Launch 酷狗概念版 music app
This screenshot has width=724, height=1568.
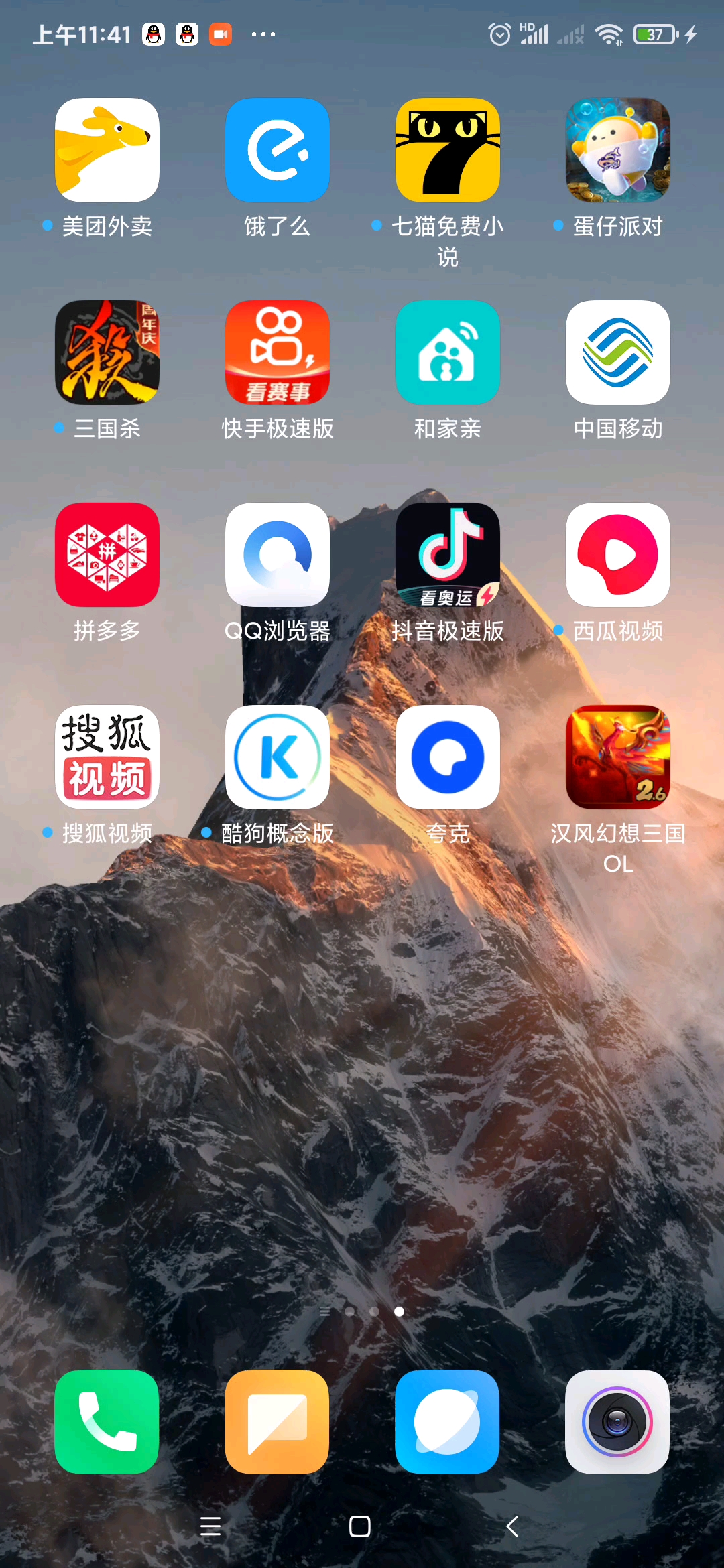click(x=278, y=757)
